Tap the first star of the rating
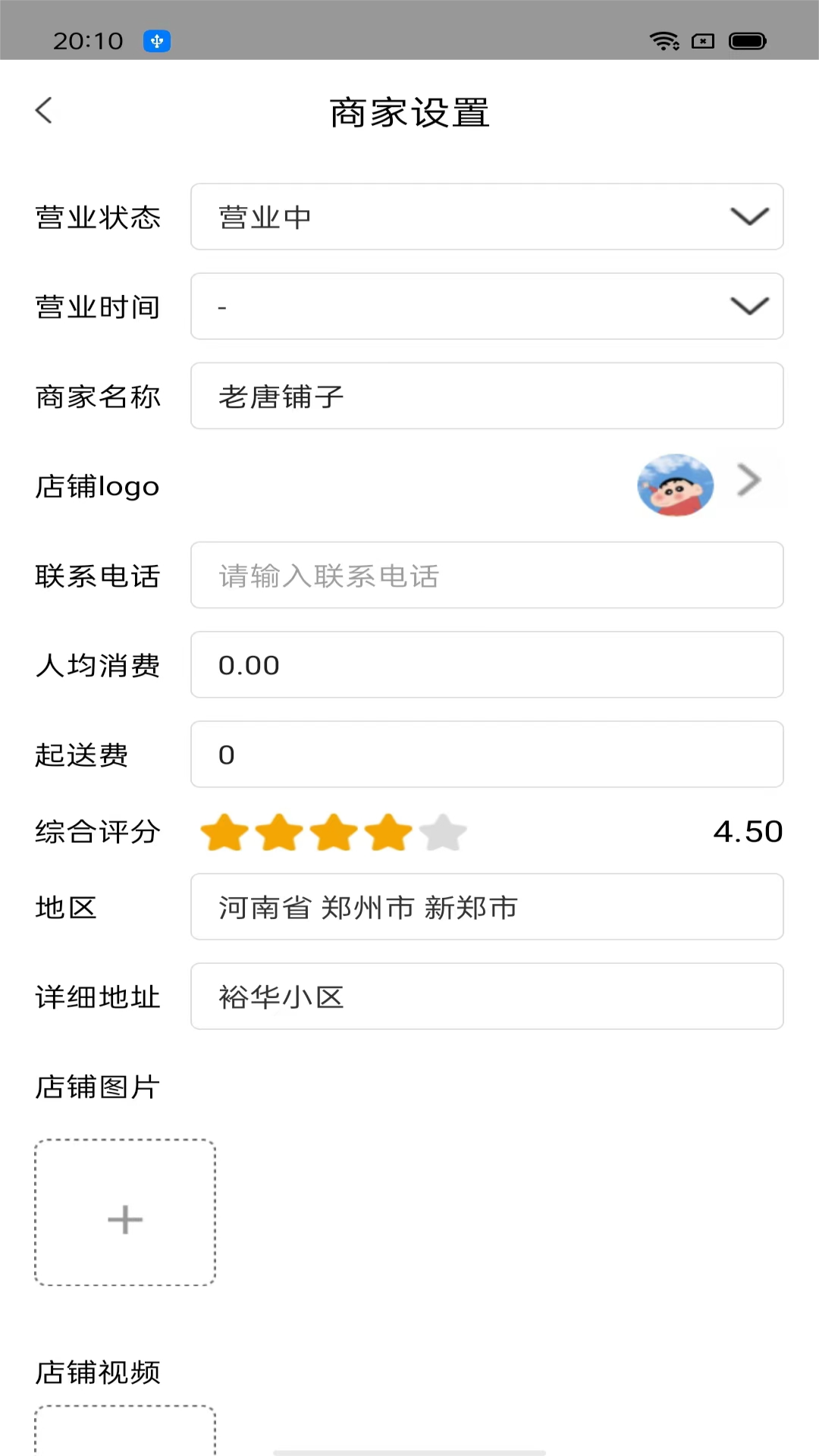The width and height of the screenshot is (819, 1456). pos(223,832)
